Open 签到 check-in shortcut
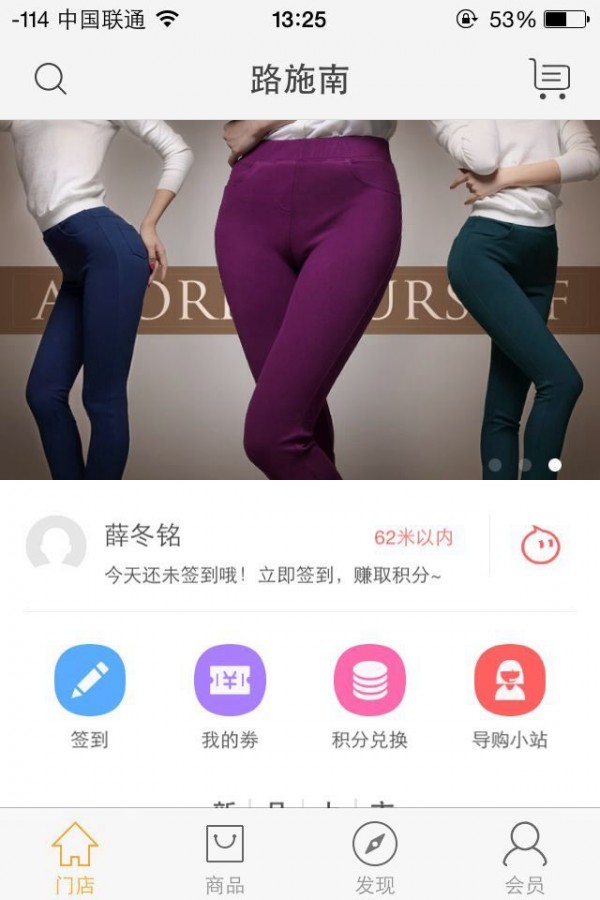Viewport: 600px width, 900px height. [x=90, y=696]
